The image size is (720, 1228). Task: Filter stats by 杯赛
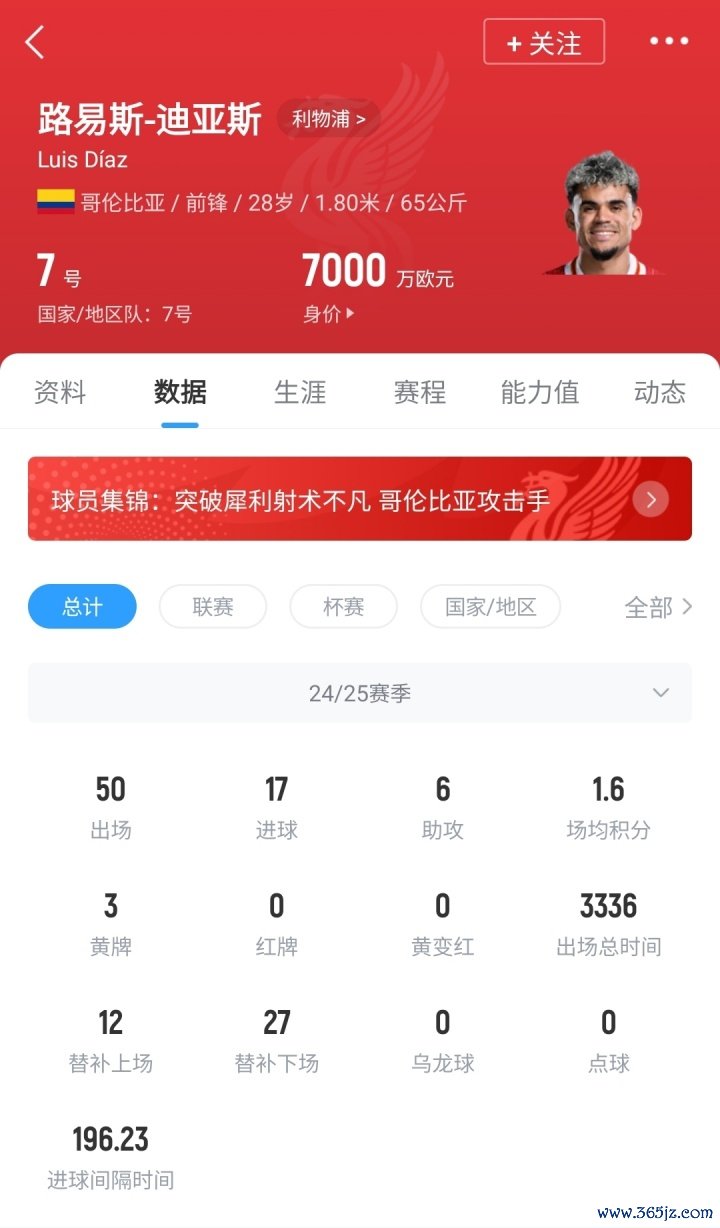coord(343,606)
